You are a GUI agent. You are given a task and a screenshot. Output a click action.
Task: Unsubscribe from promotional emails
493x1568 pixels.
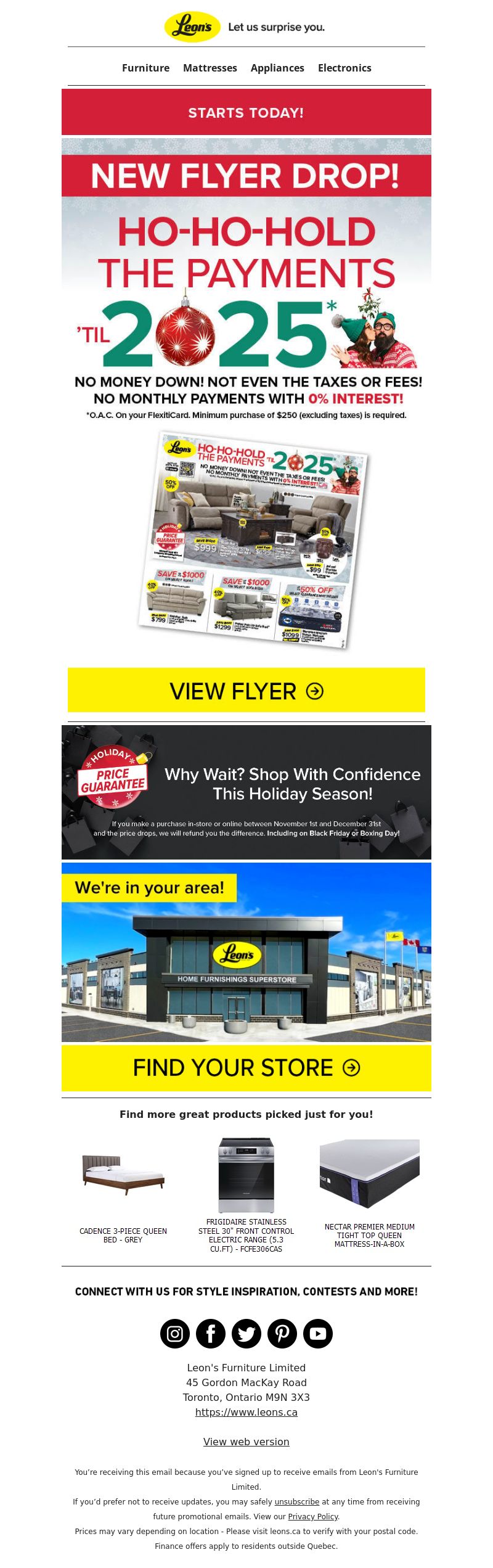point(296,1501)
